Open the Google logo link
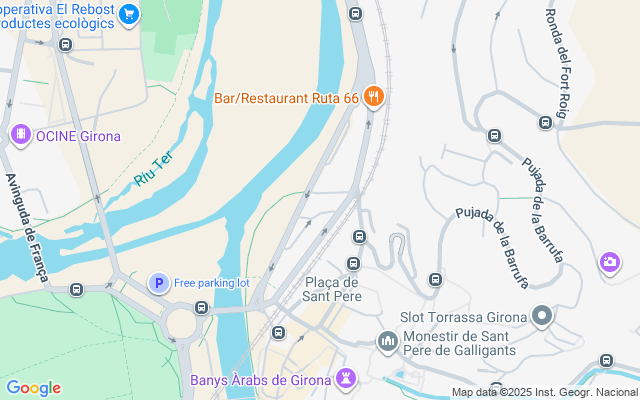The image size is (640, 400). [33, 388]
